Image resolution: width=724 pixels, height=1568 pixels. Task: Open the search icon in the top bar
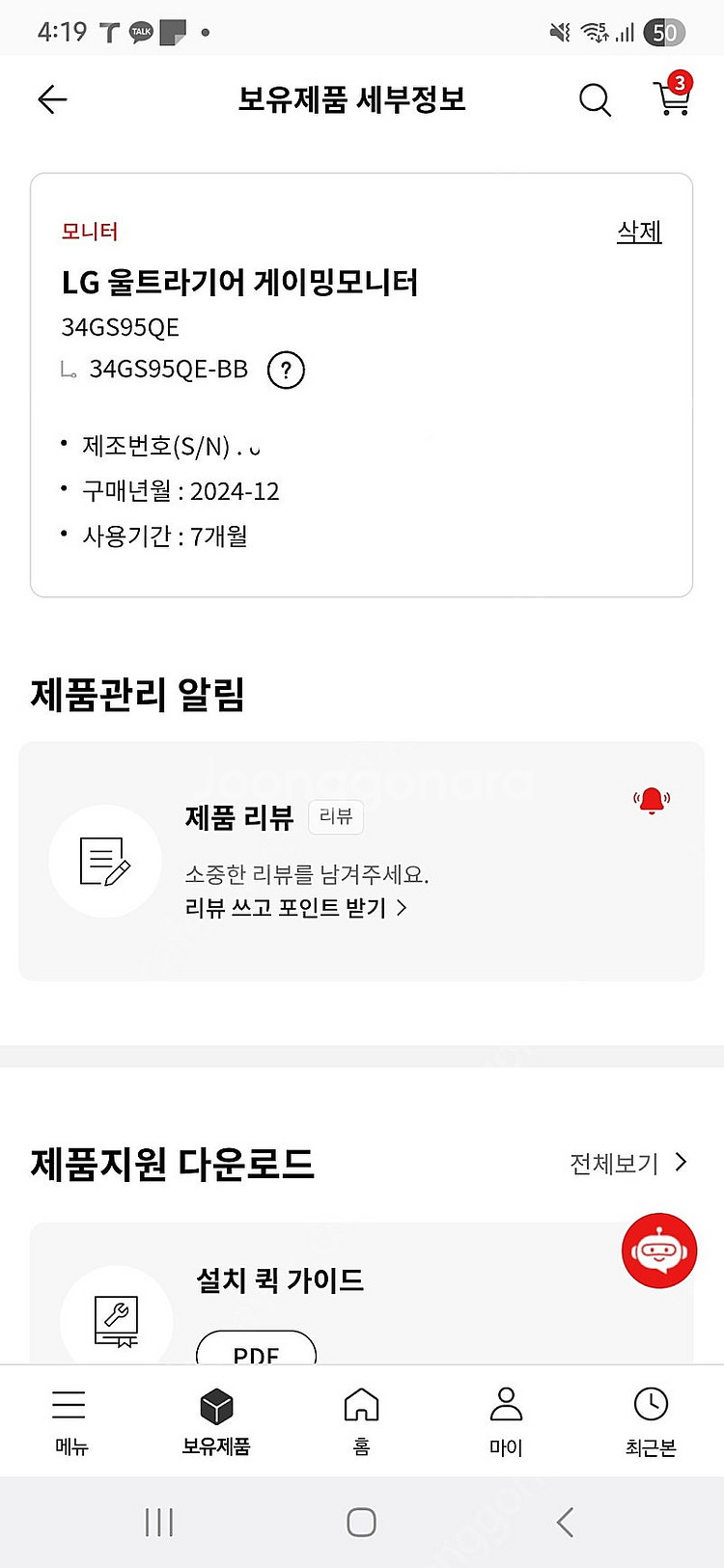point(595,100)
